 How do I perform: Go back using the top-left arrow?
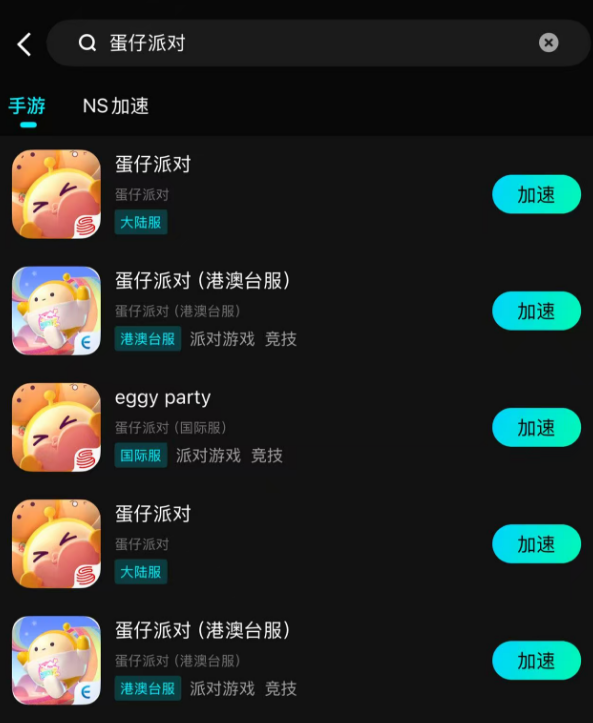click(24, 44)
